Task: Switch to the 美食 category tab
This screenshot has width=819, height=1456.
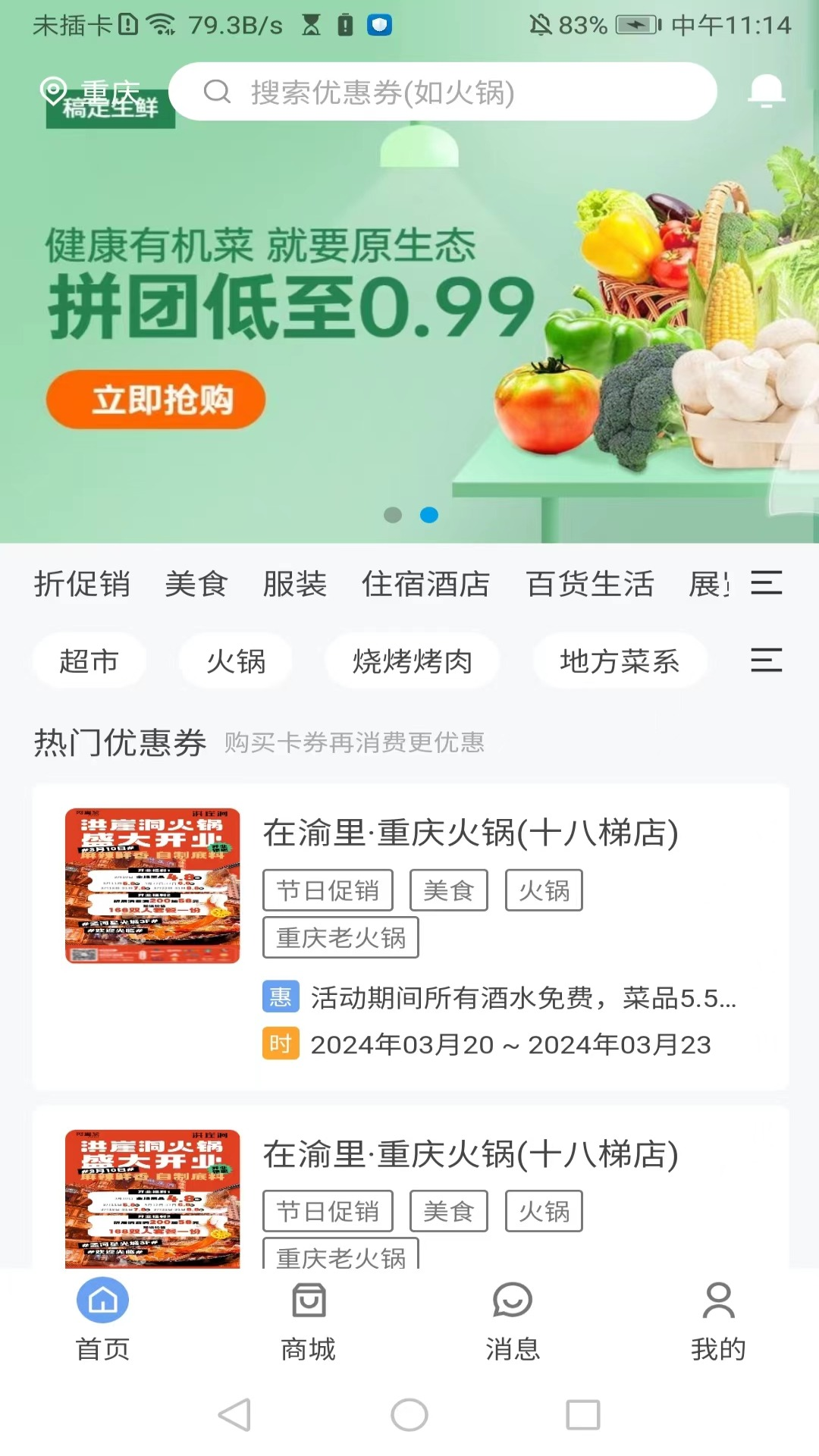Action: point(197,584)
